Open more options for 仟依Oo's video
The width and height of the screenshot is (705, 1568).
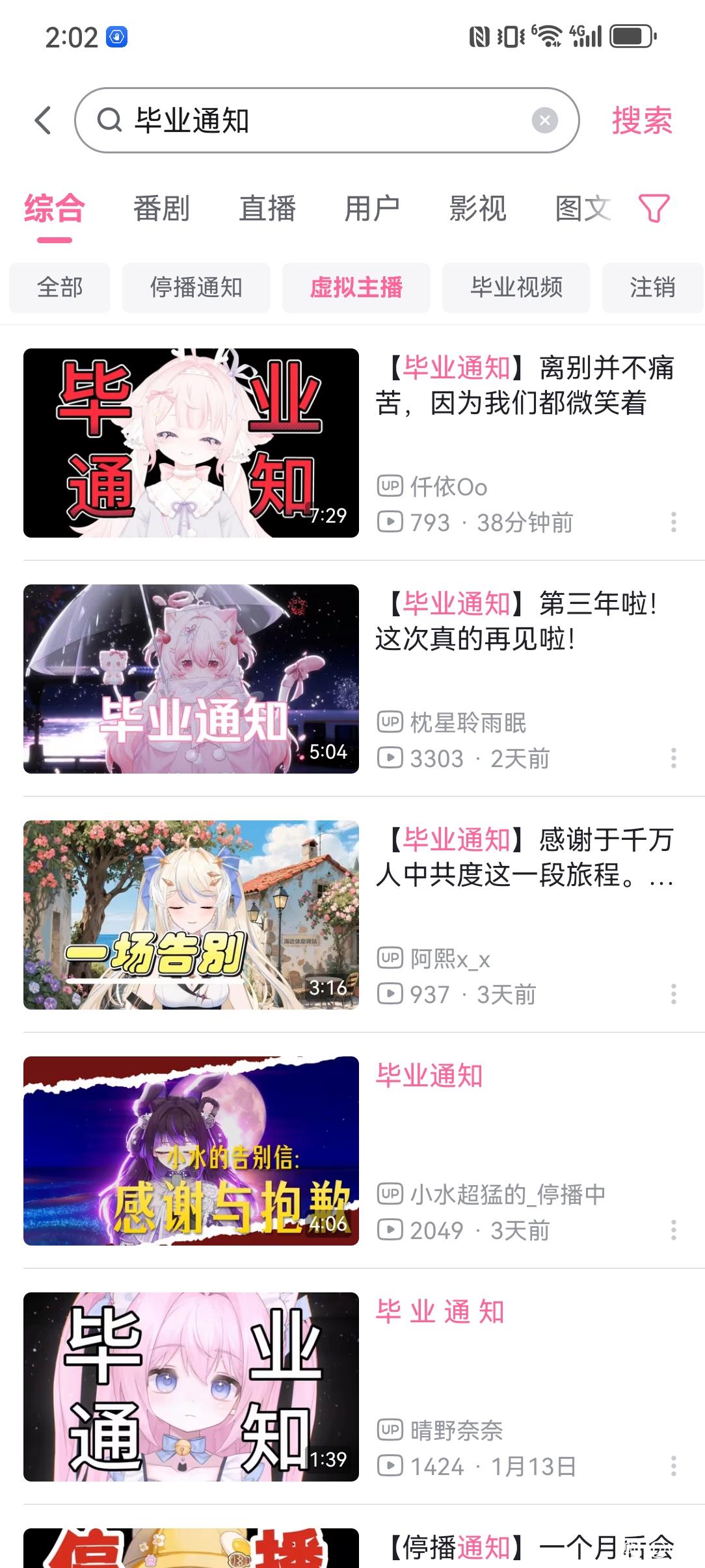pyautogui.click(x=673, y=522)
